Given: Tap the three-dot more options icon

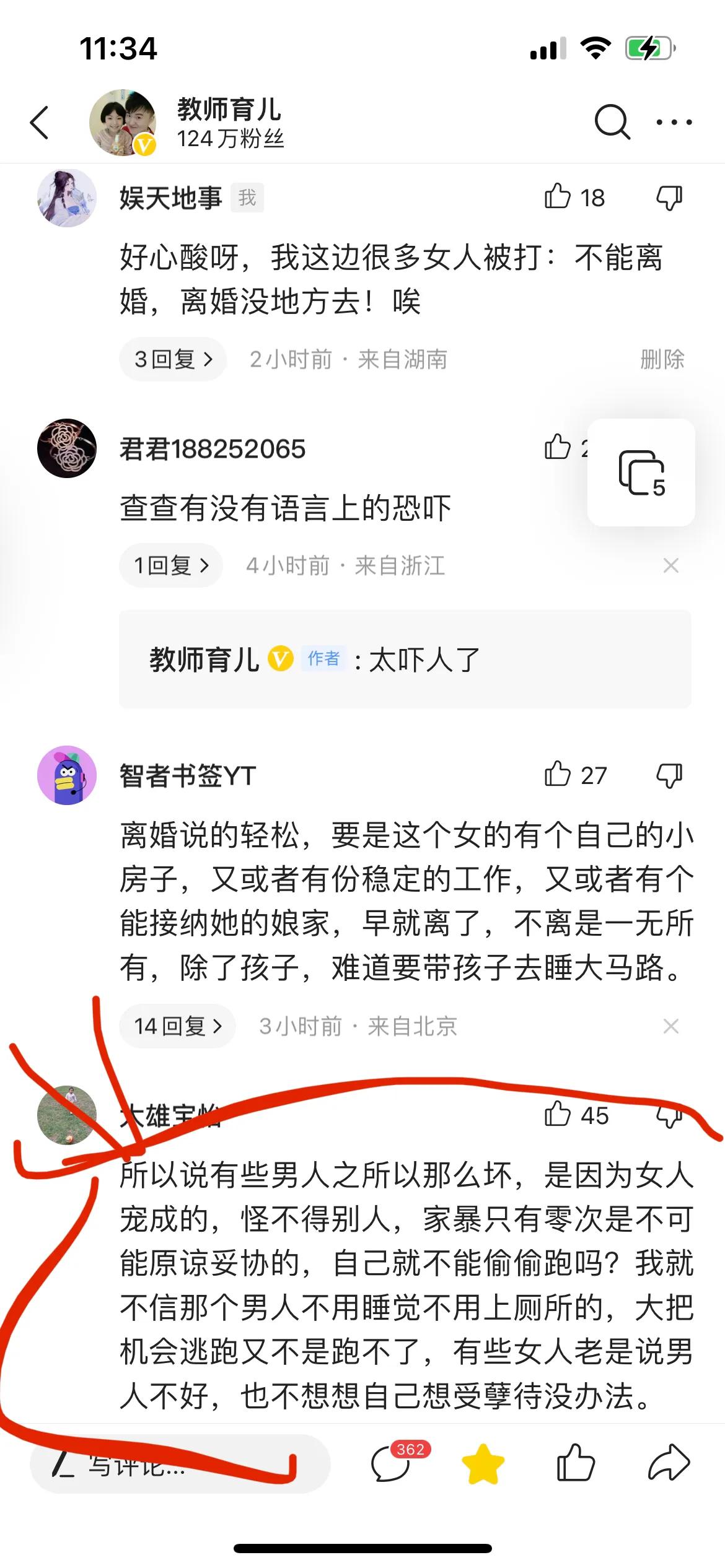Looking at the screenshot, I should (x=673, y=122).
